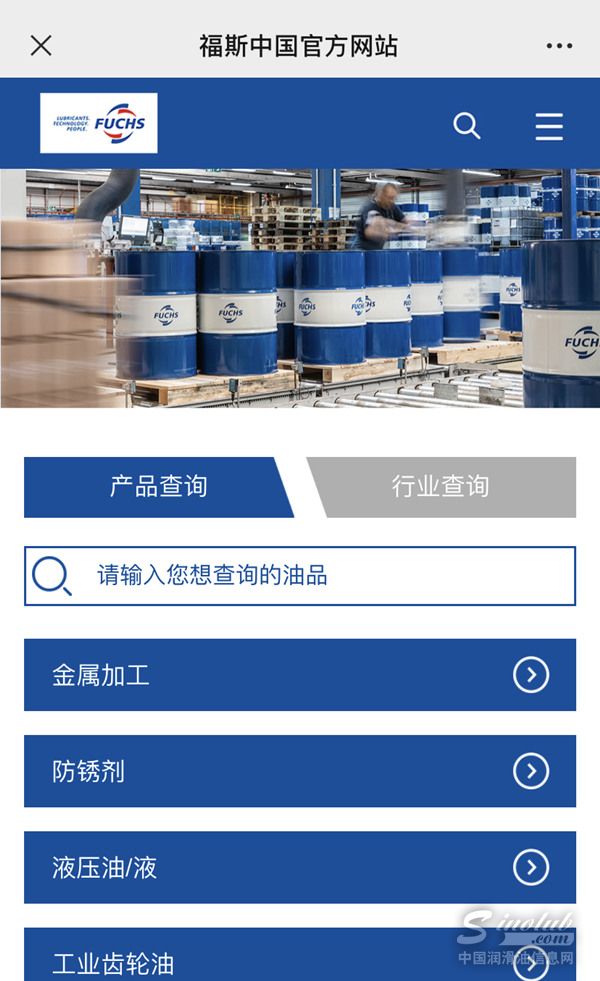
Task: Close the 福斯中国官方网站 webpage
Action: [x=41, y=45]
